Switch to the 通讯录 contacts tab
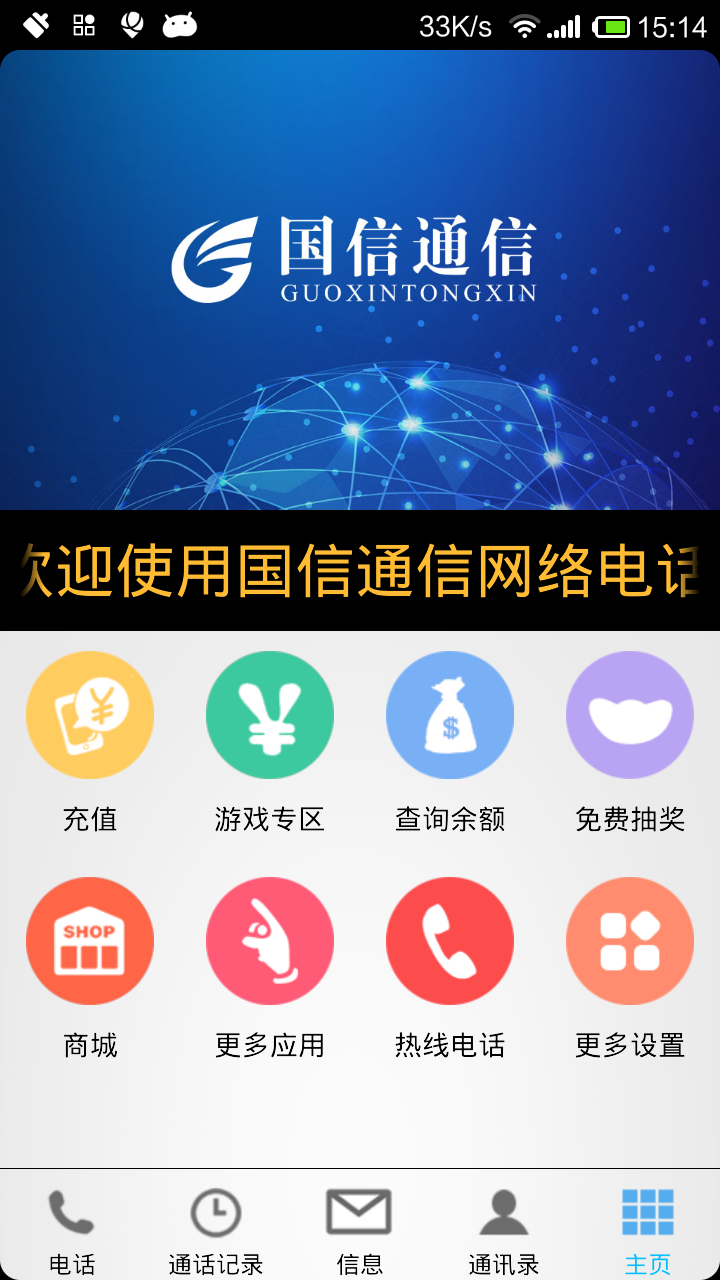The image size is (720, 1280). pyautogui.click(x=504, y=1228)
